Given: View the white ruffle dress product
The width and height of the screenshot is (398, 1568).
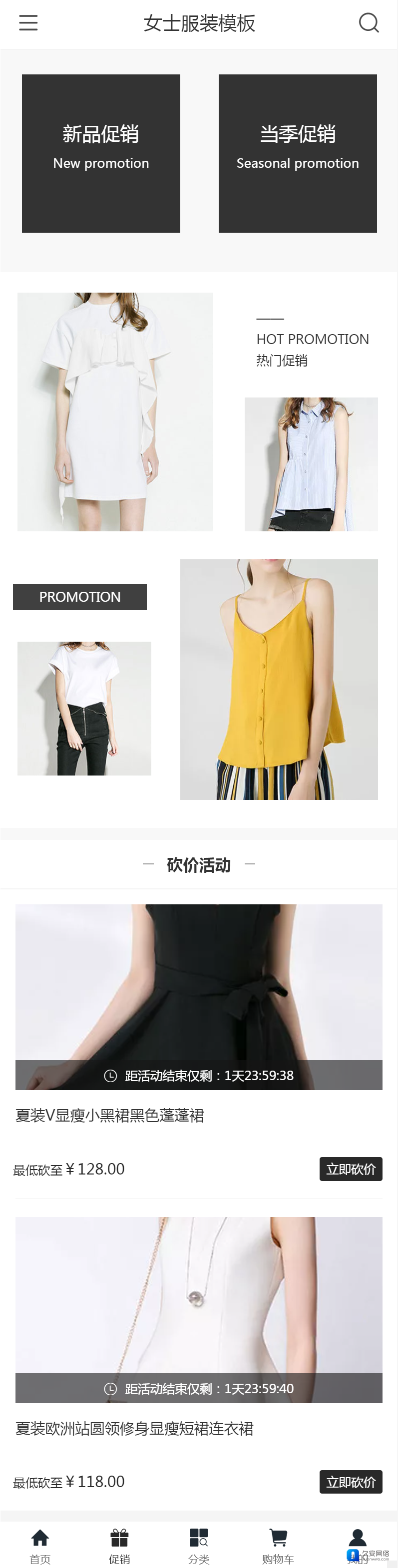Looking at the screenshot, I should pyautogui.click(x=115, y=411).
